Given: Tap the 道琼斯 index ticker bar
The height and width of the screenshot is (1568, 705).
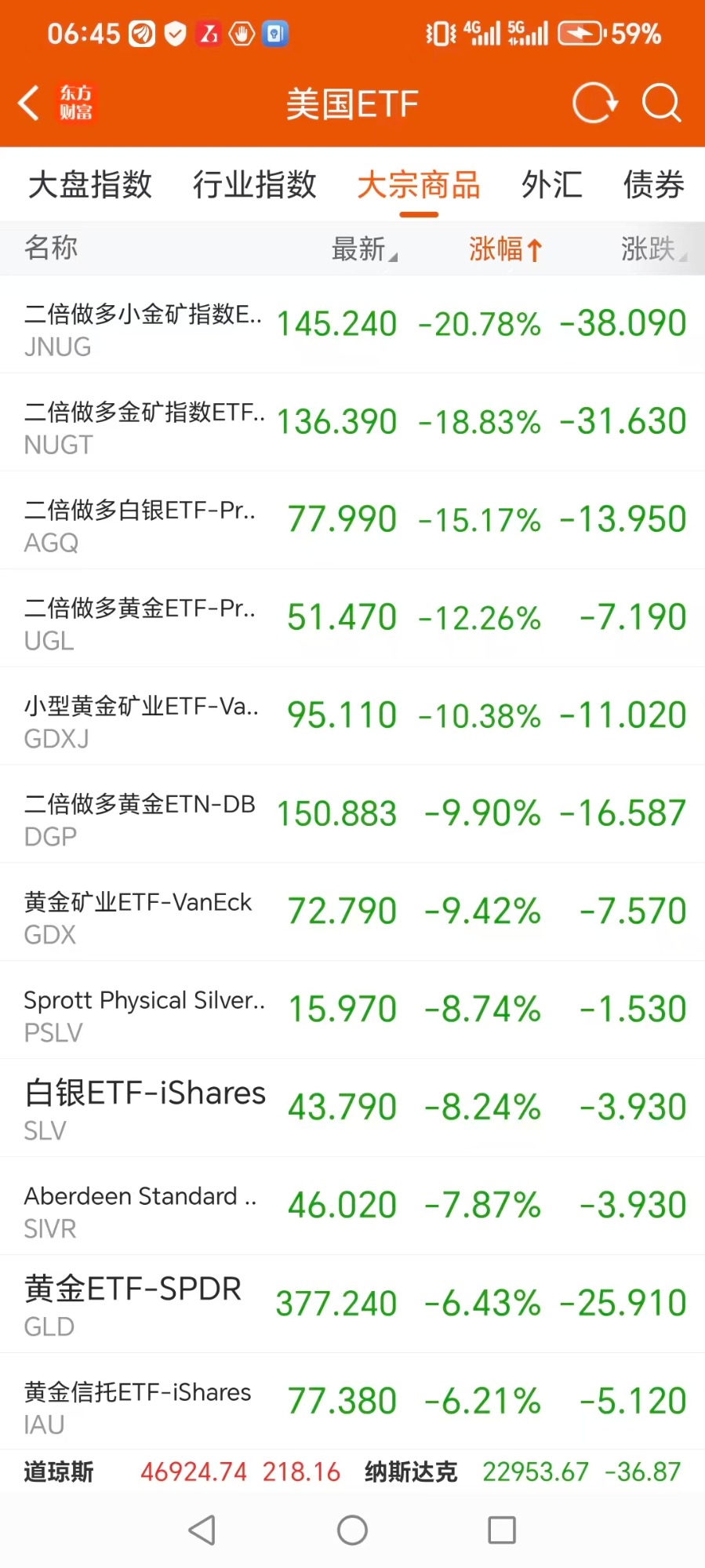Looking at the screenshot, I should pyautogui.click(x=182, y=1472).
